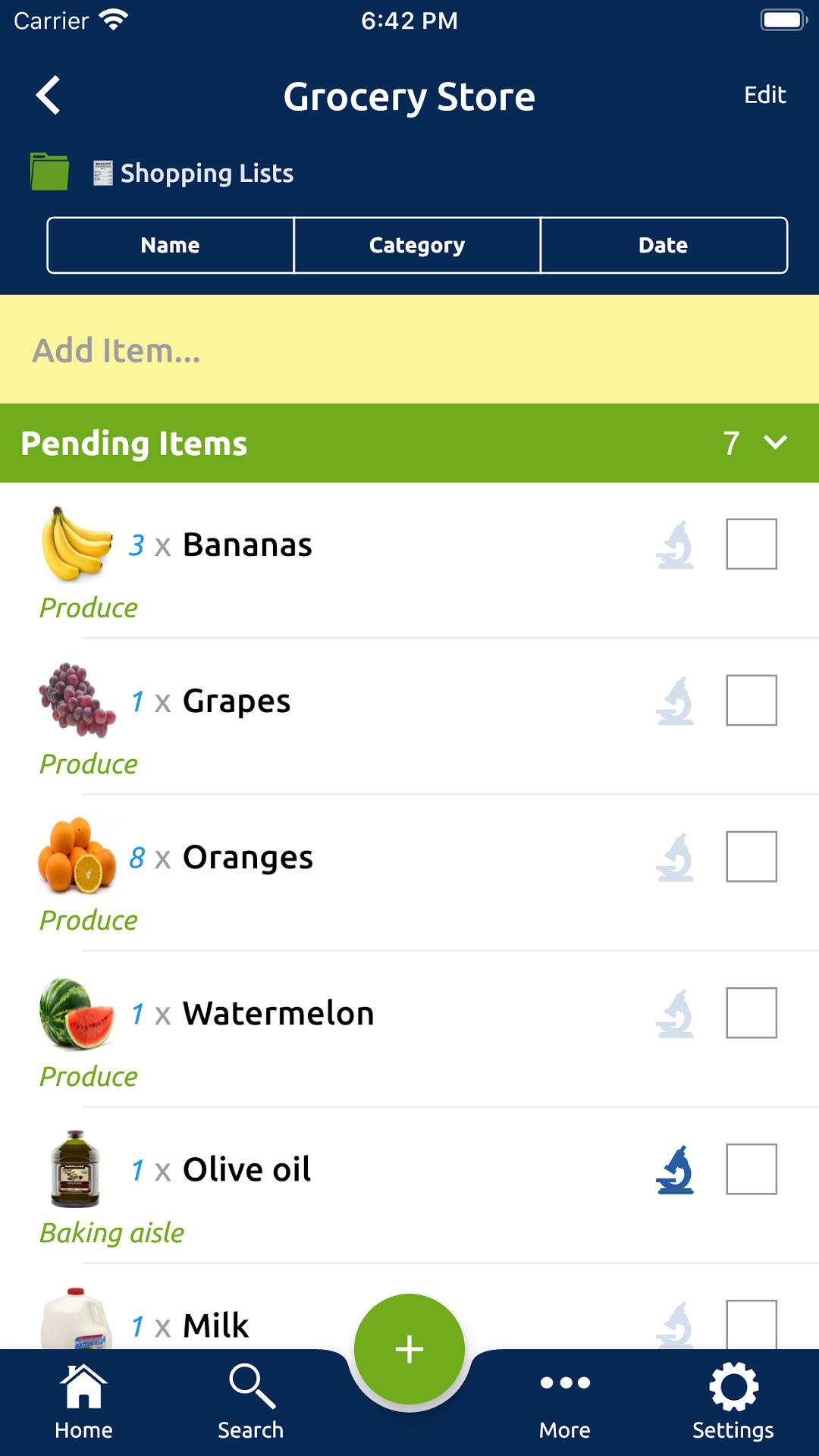Sort items by Category
819x1456 pixels.
tap(417, 245)
